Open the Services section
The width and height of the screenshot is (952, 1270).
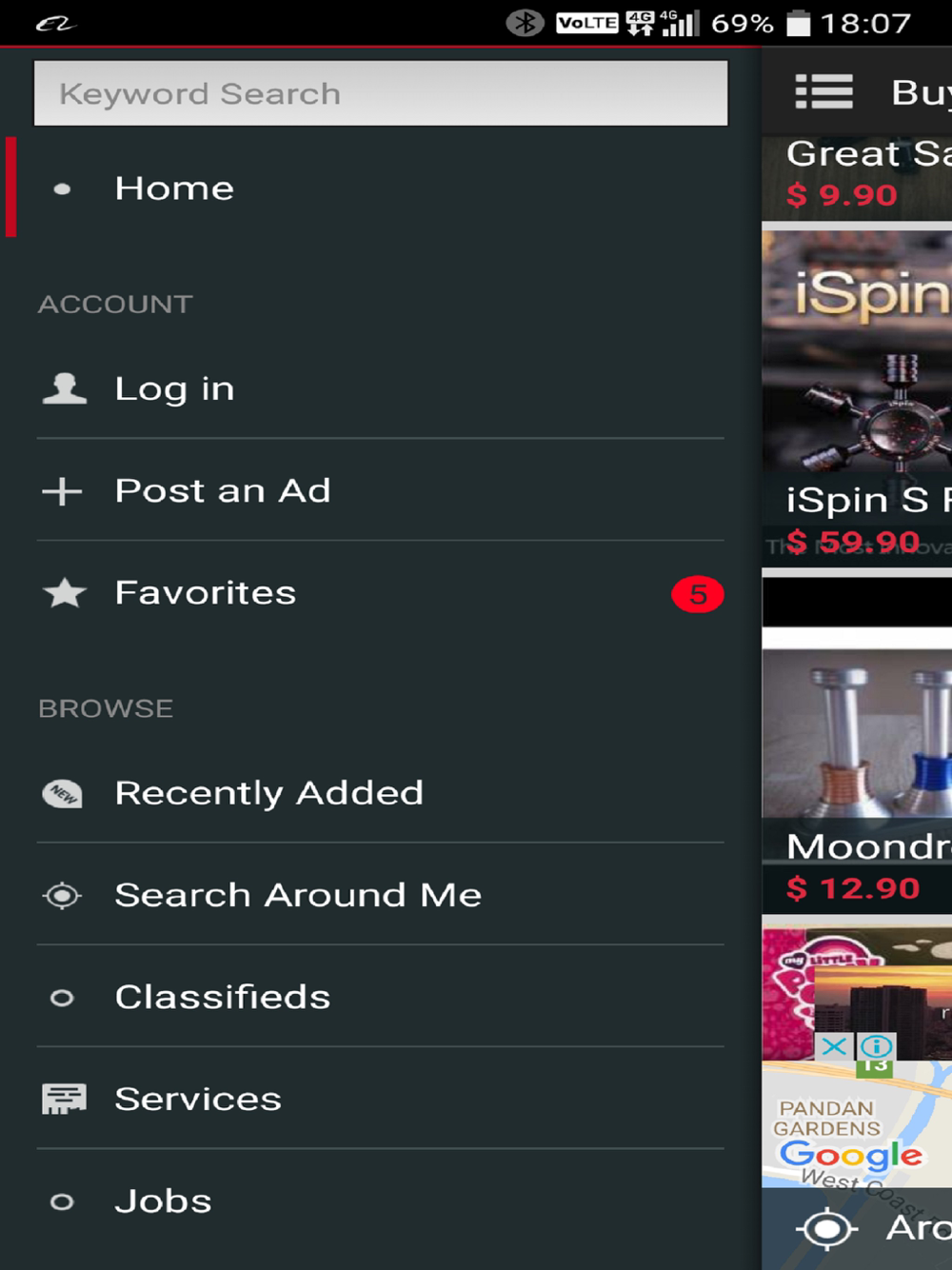(381, 1099)
